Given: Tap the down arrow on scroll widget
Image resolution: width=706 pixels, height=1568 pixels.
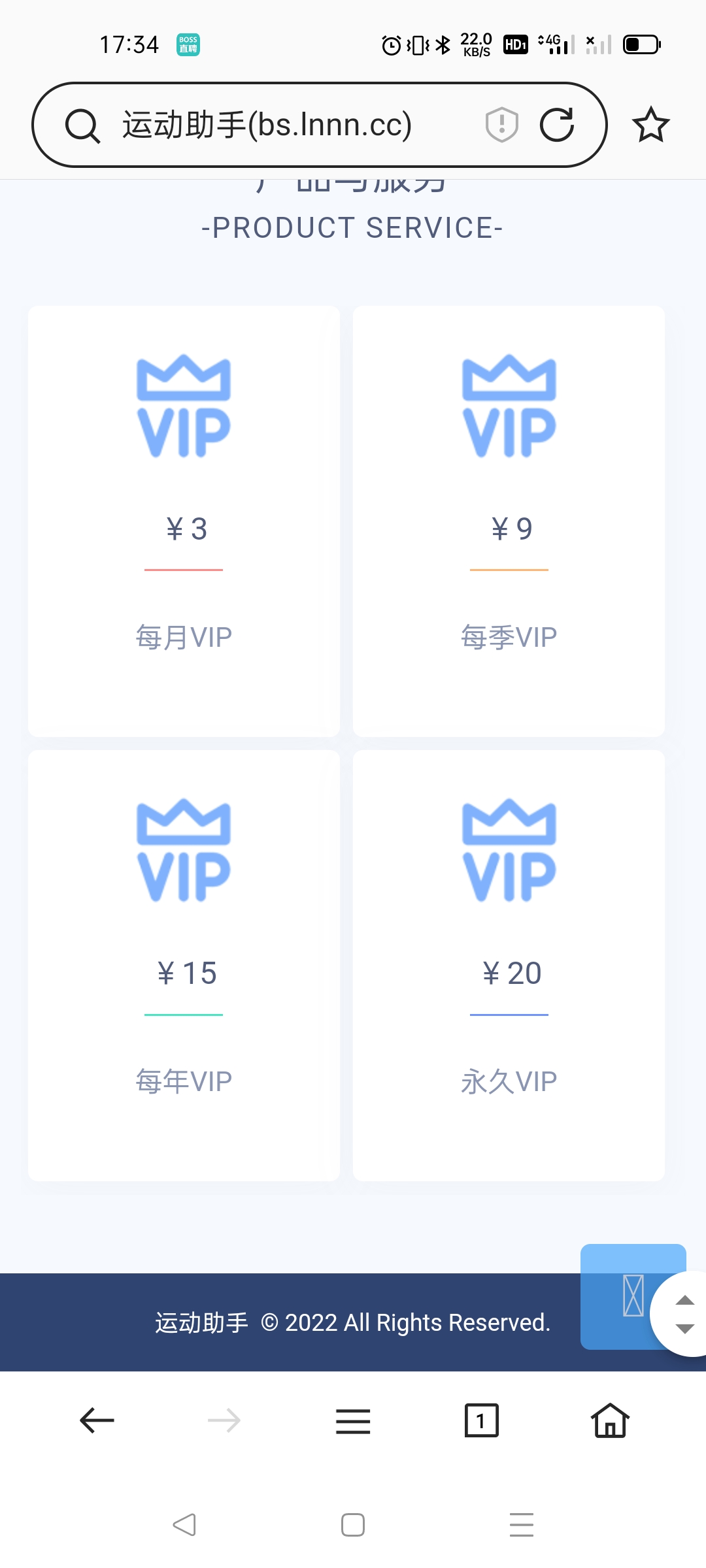Looking at the screenshot, I should click(x=684, y=1329).
